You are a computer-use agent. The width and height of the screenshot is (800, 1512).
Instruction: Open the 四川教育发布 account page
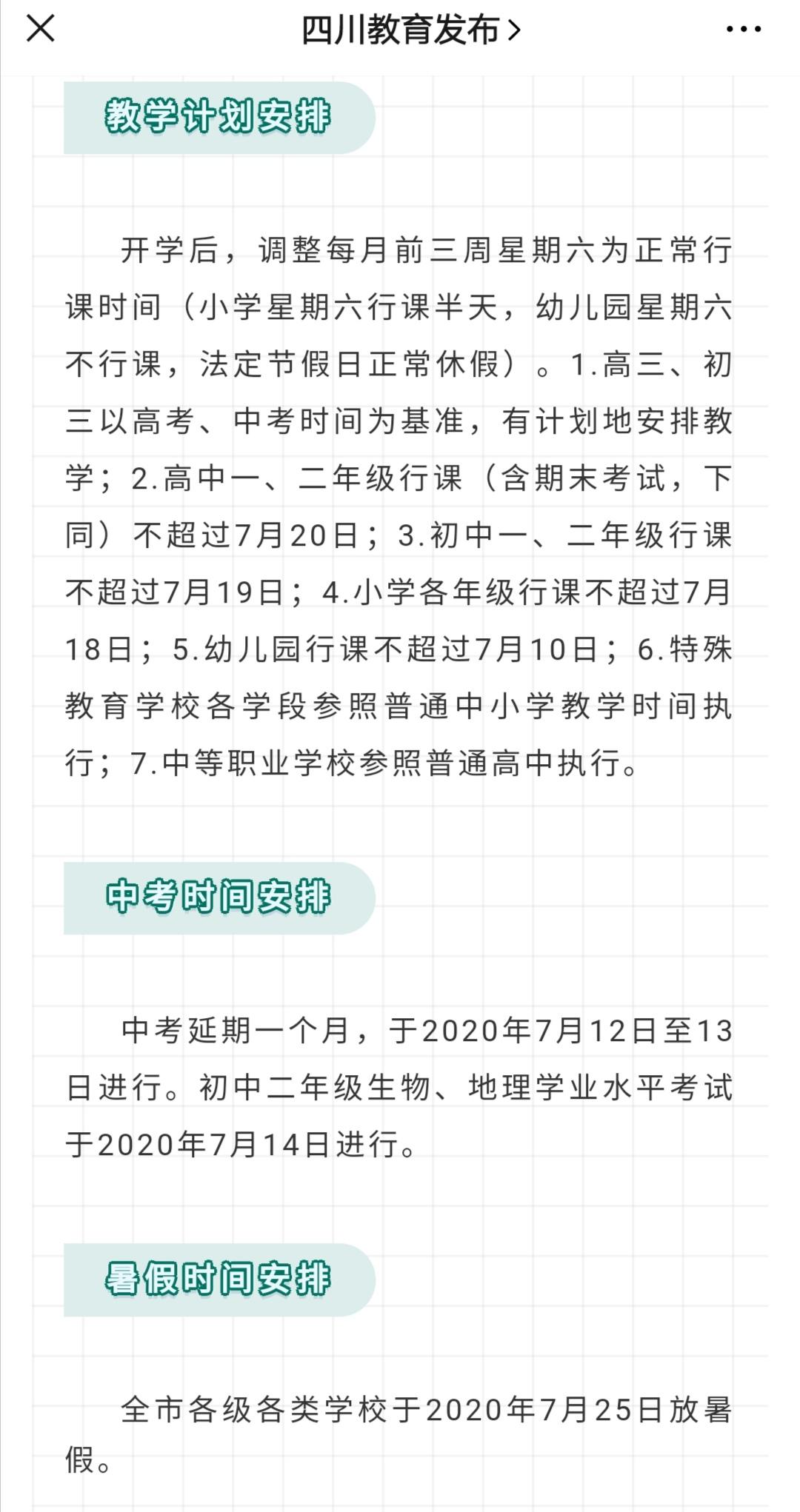pyautogui.click(x=410, y=30)
